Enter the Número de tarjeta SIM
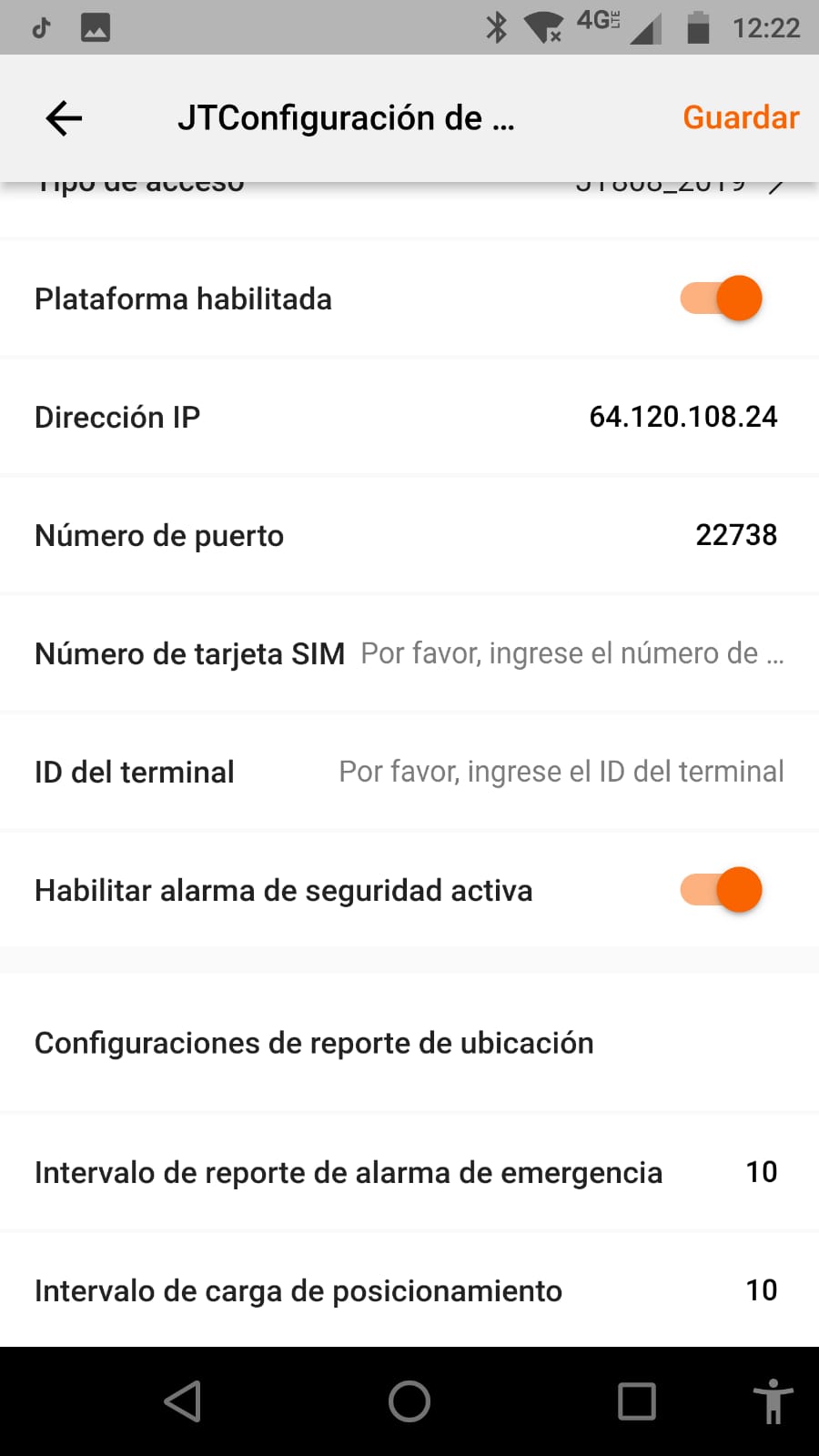Image resolution: width=819 pixels, height=1456 pixels. click(x=571, y=653)
